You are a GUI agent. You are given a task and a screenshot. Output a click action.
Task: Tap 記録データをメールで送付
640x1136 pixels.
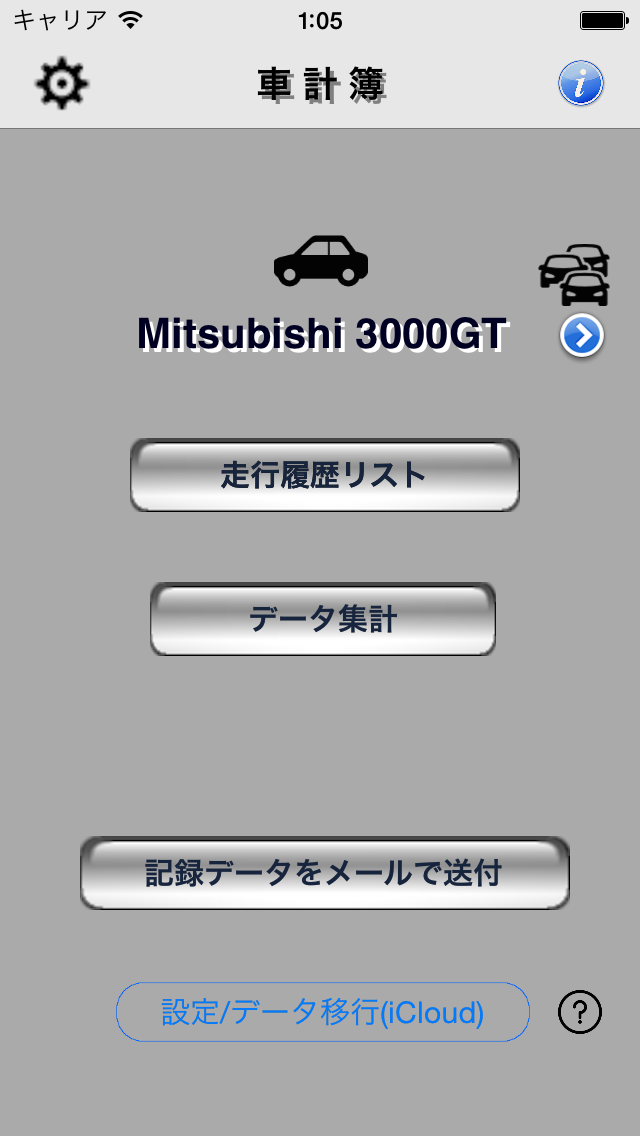325,873
